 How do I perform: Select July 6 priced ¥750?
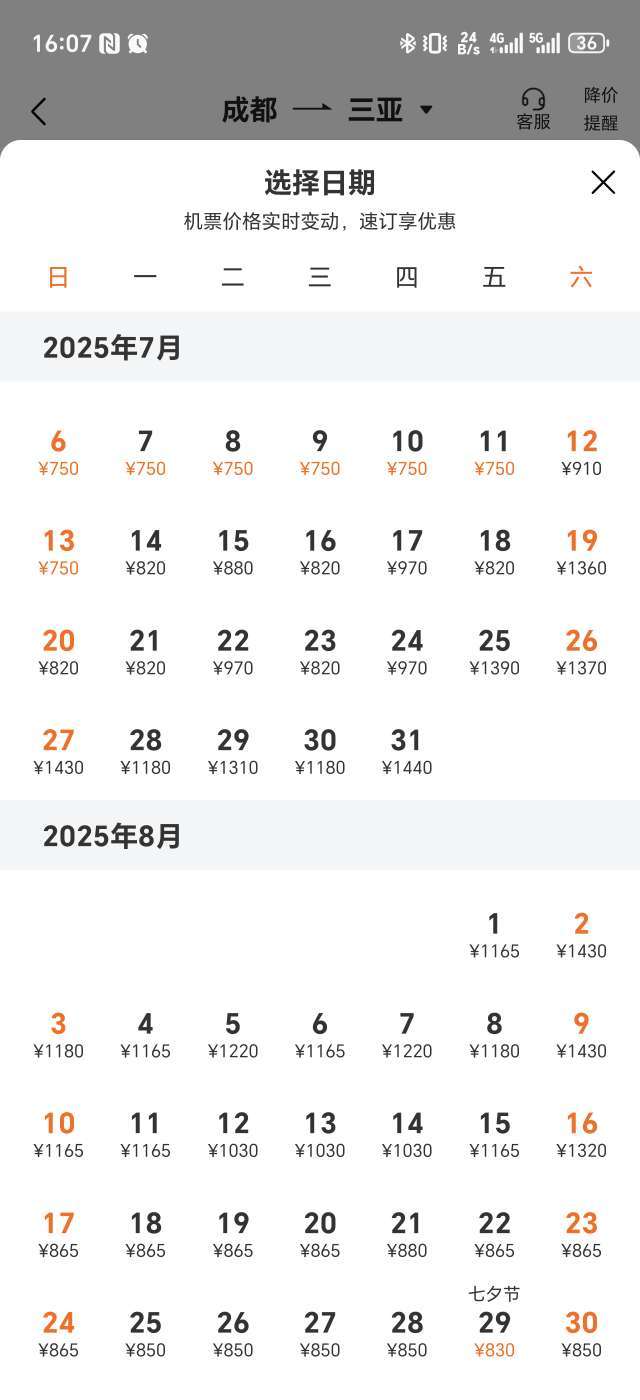58,452
